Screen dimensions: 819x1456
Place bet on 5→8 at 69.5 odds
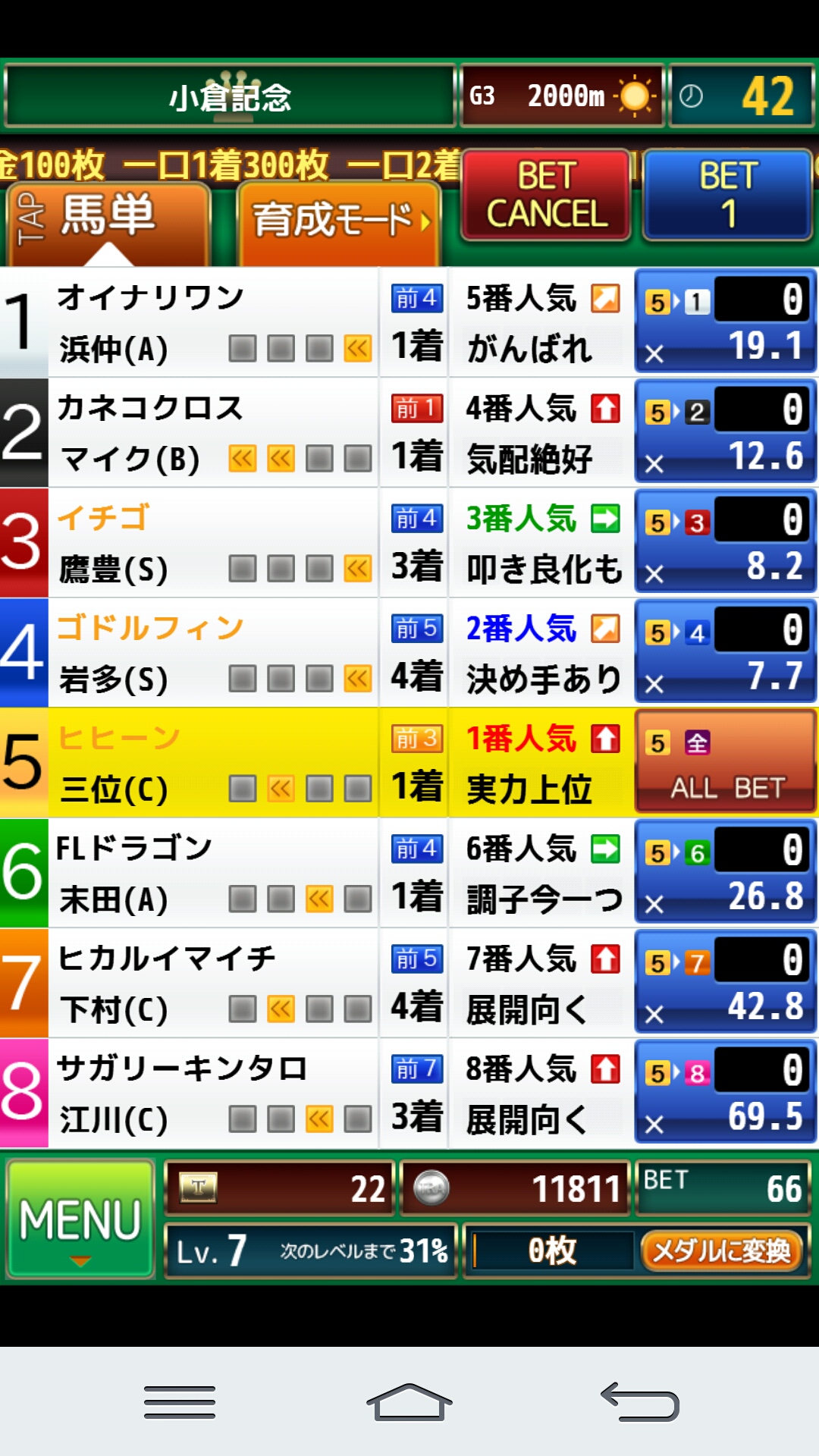pos(726,1093)
